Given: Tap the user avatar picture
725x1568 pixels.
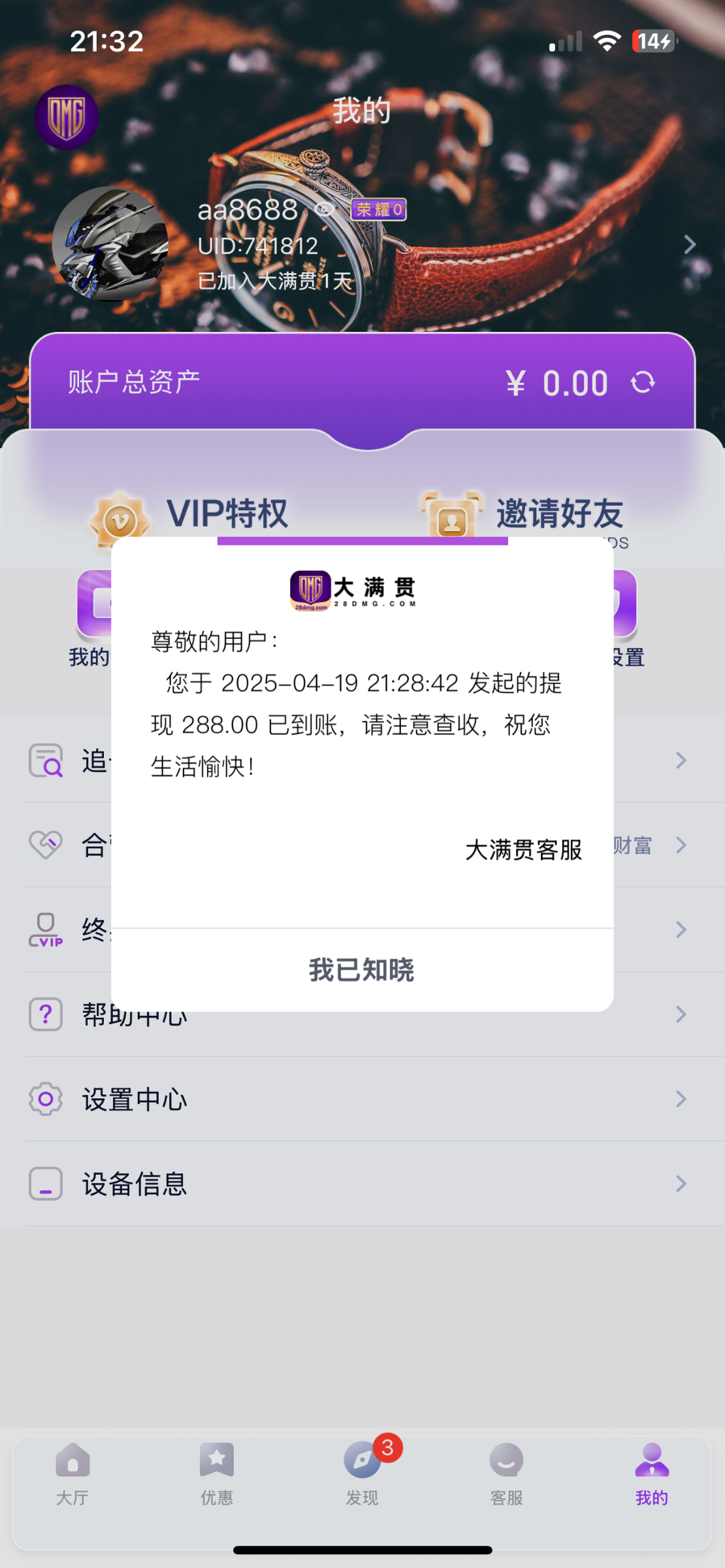Looking at the screenshot, I should coord(110,244).
